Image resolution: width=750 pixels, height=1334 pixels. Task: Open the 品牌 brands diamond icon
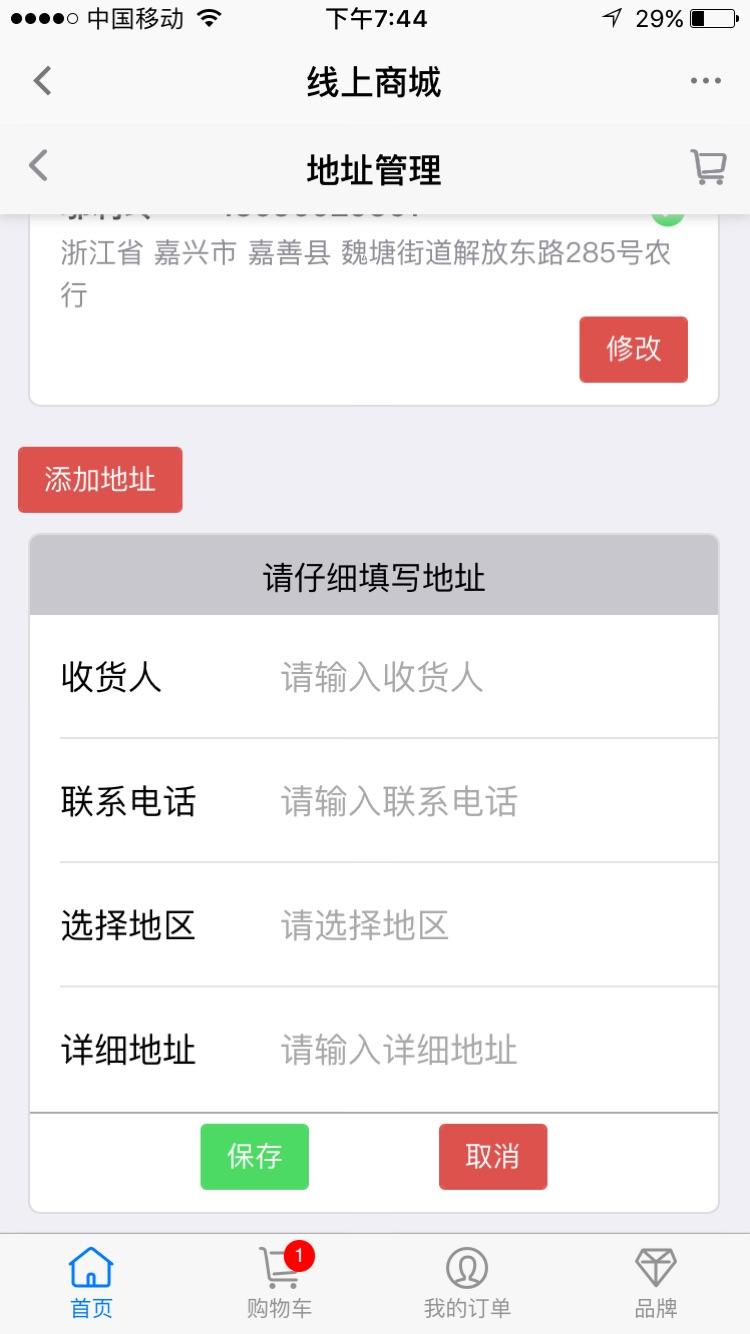tap(656, 1265)
